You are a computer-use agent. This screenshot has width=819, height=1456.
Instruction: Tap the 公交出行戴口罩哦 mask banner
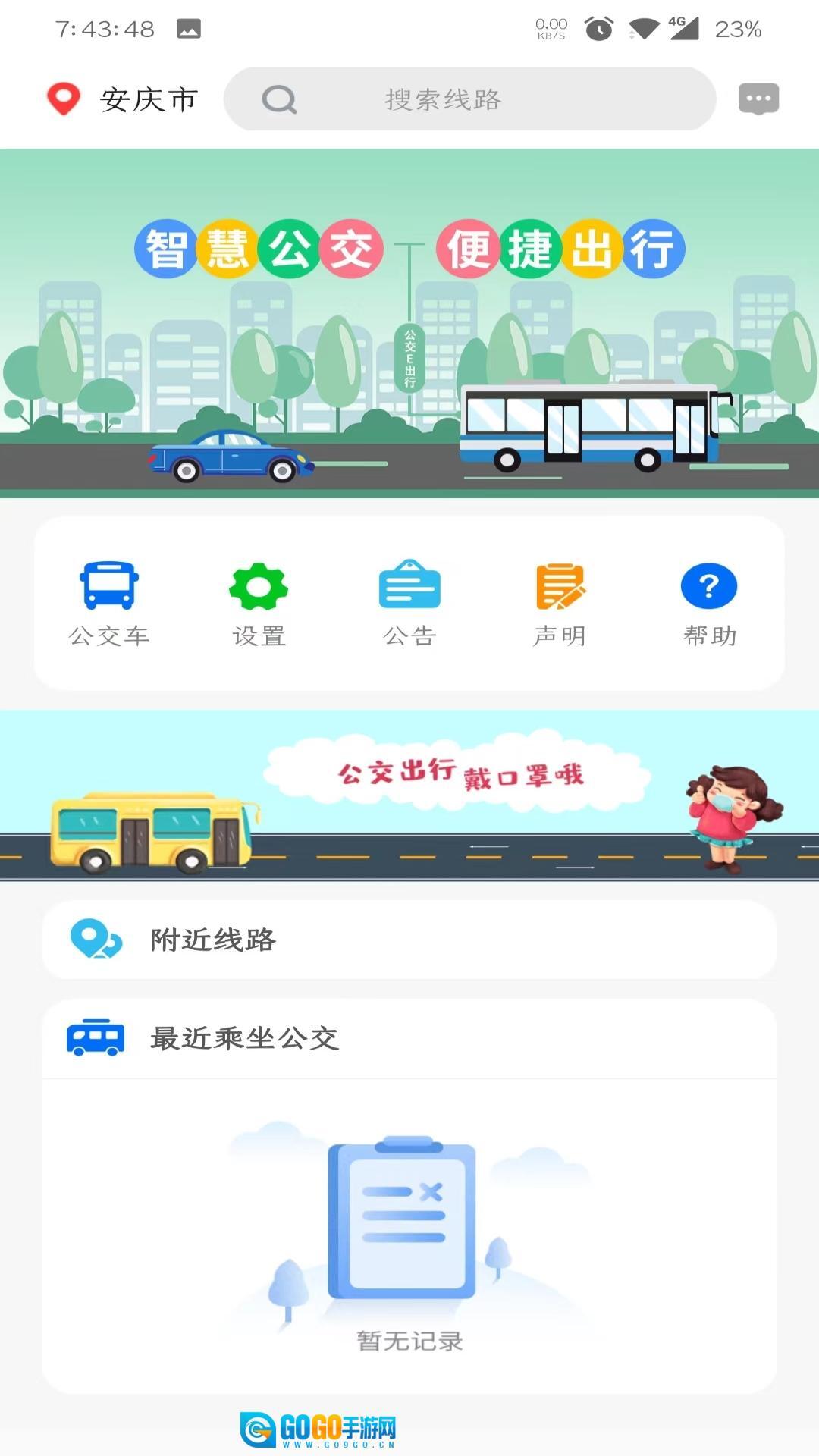tap(409, 795)
